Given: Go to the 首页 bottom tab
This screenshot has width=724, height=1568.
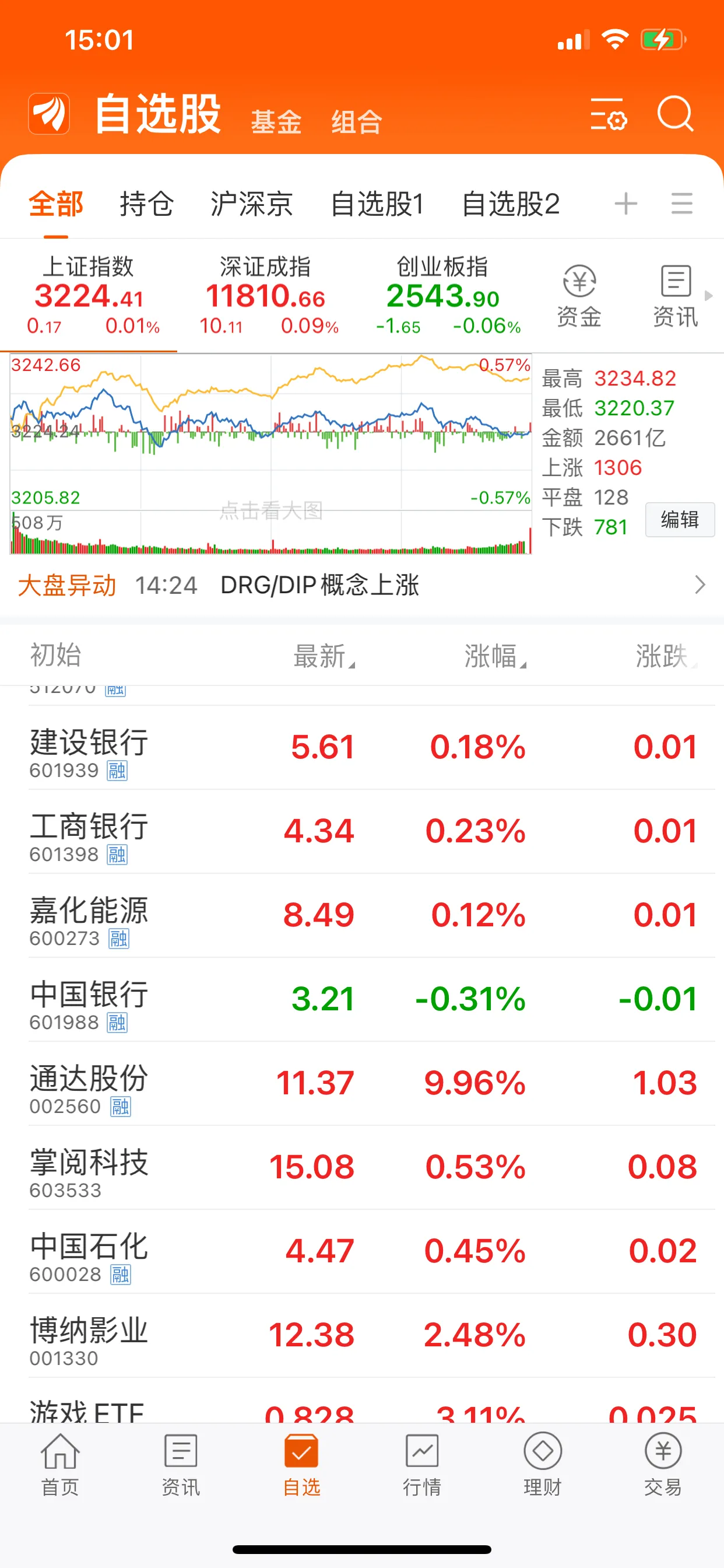Looking at the screenshot, I should (x=60, y=1465).
